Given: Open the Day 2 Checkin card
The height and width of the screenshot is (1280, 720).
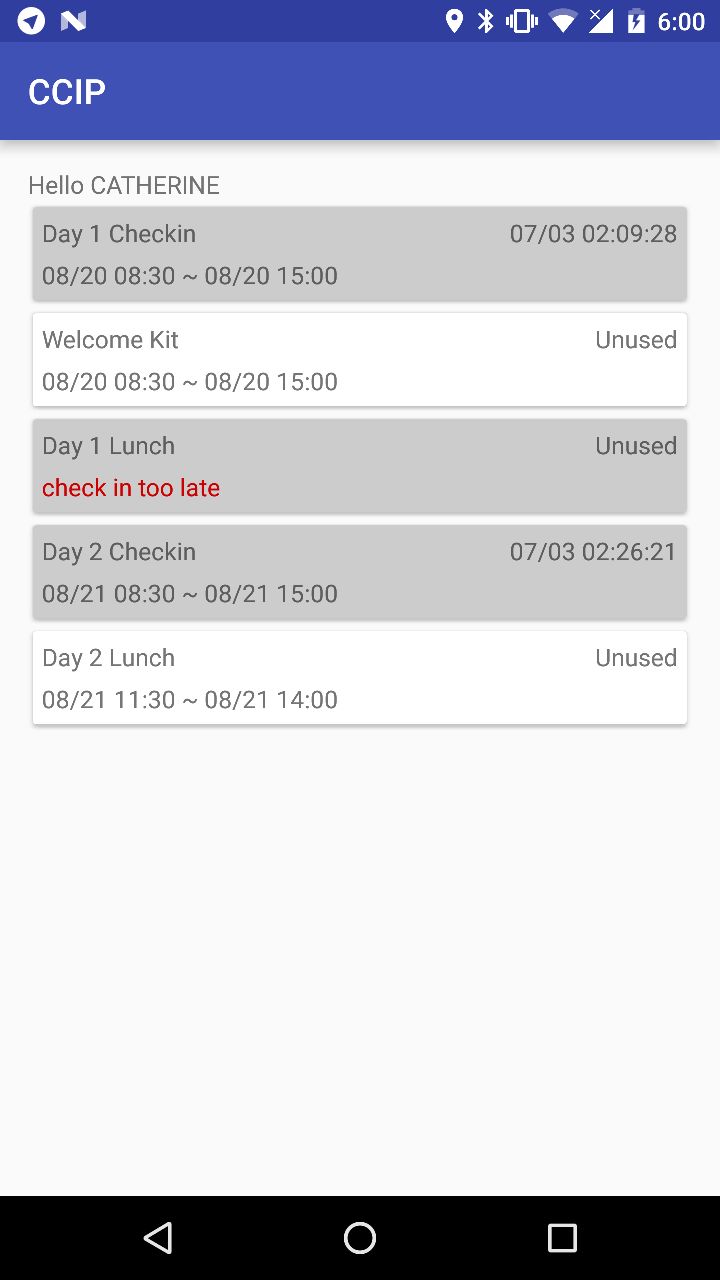Looking at the screenshot, I should pyautogui.click(x=360, y=572).
